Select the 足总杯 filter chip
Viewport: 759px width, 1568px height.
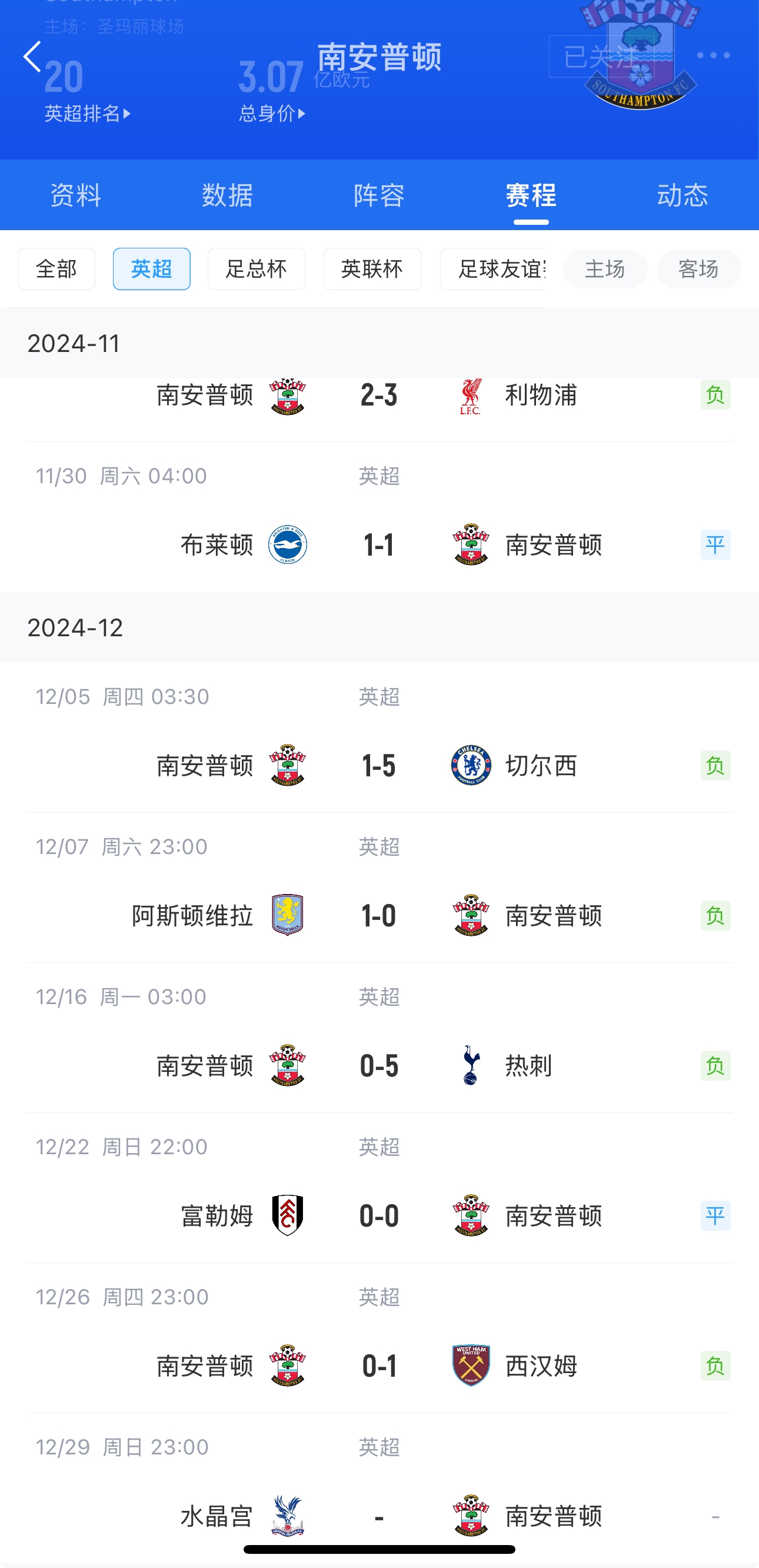point(257,269)
